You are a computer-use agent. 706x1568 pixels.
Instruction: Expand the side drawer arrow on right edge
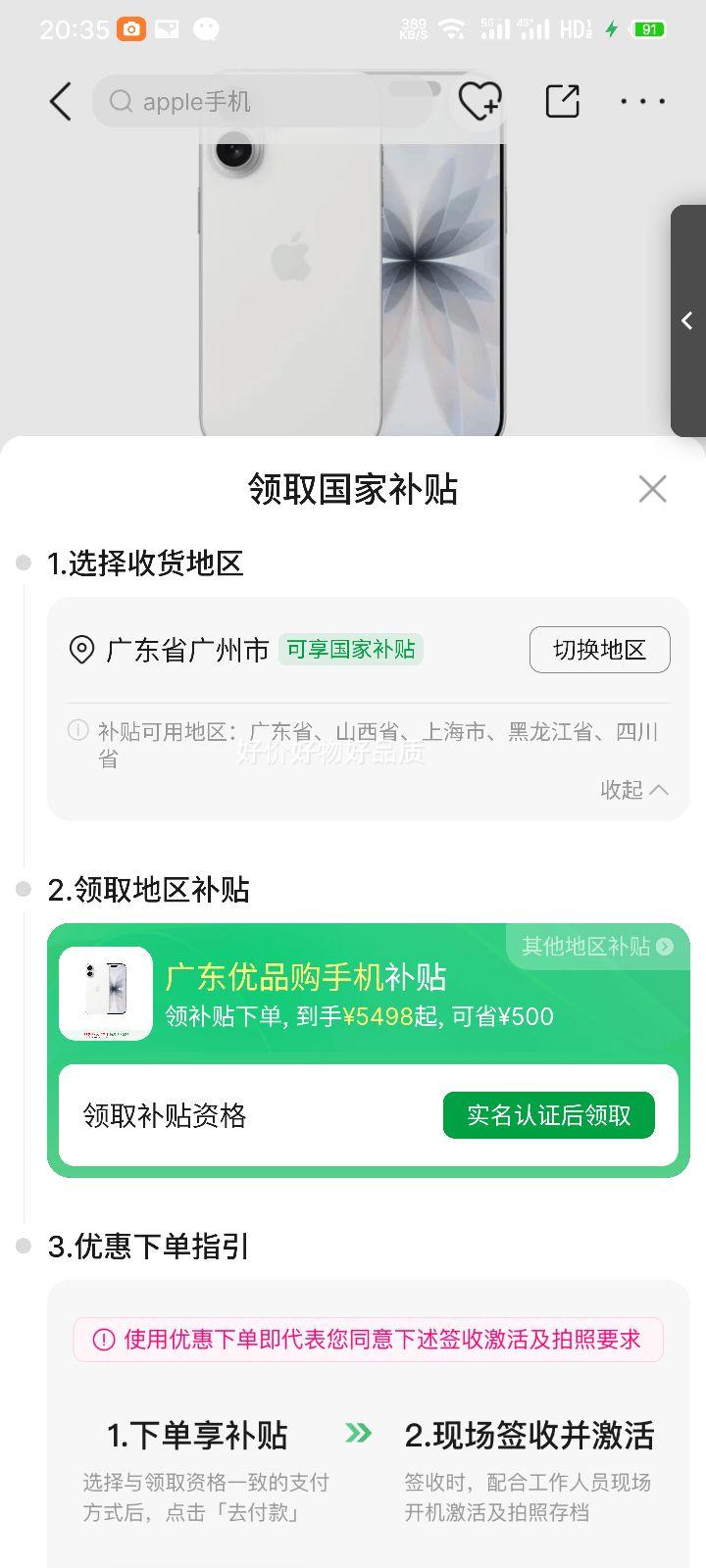pyautogui.click(x=687, y=320)
